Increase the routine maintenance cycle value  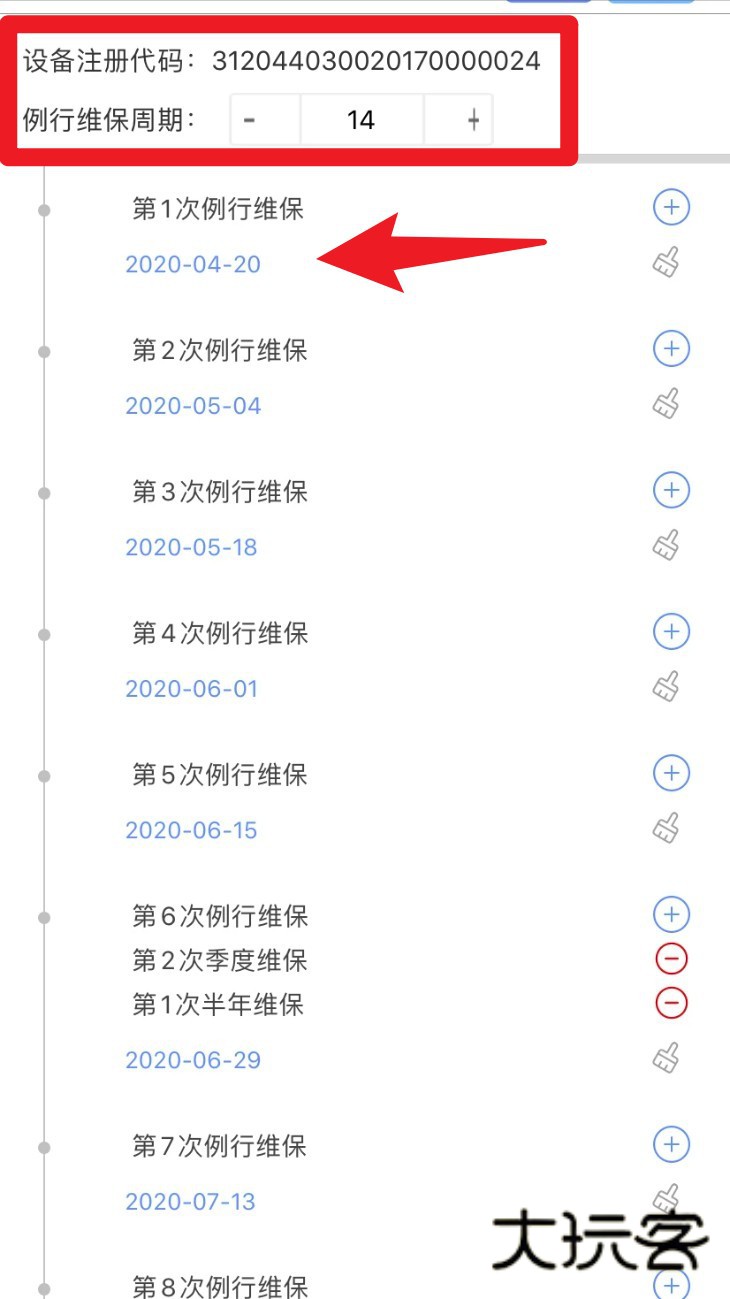pos(473,121)
